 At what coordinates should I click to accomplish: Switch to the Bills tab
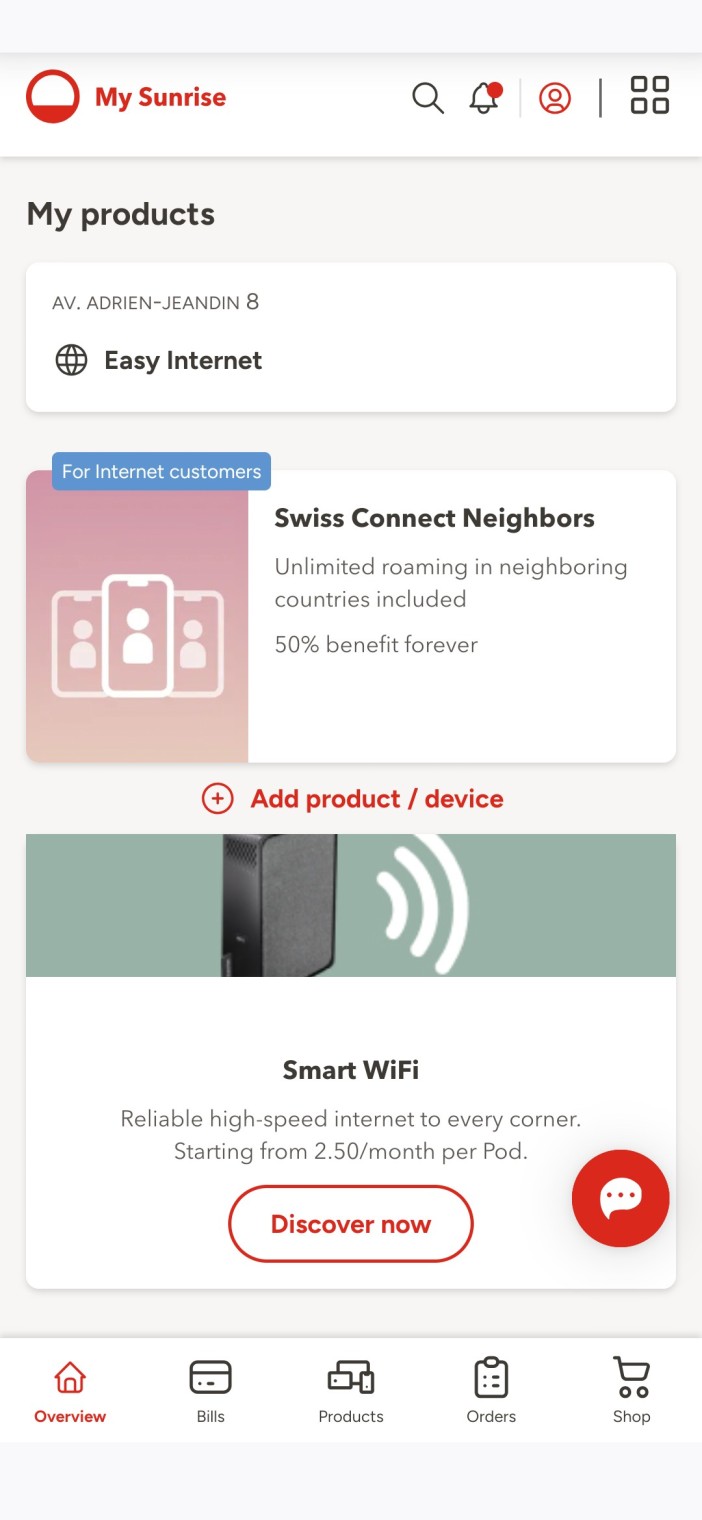211,1390
